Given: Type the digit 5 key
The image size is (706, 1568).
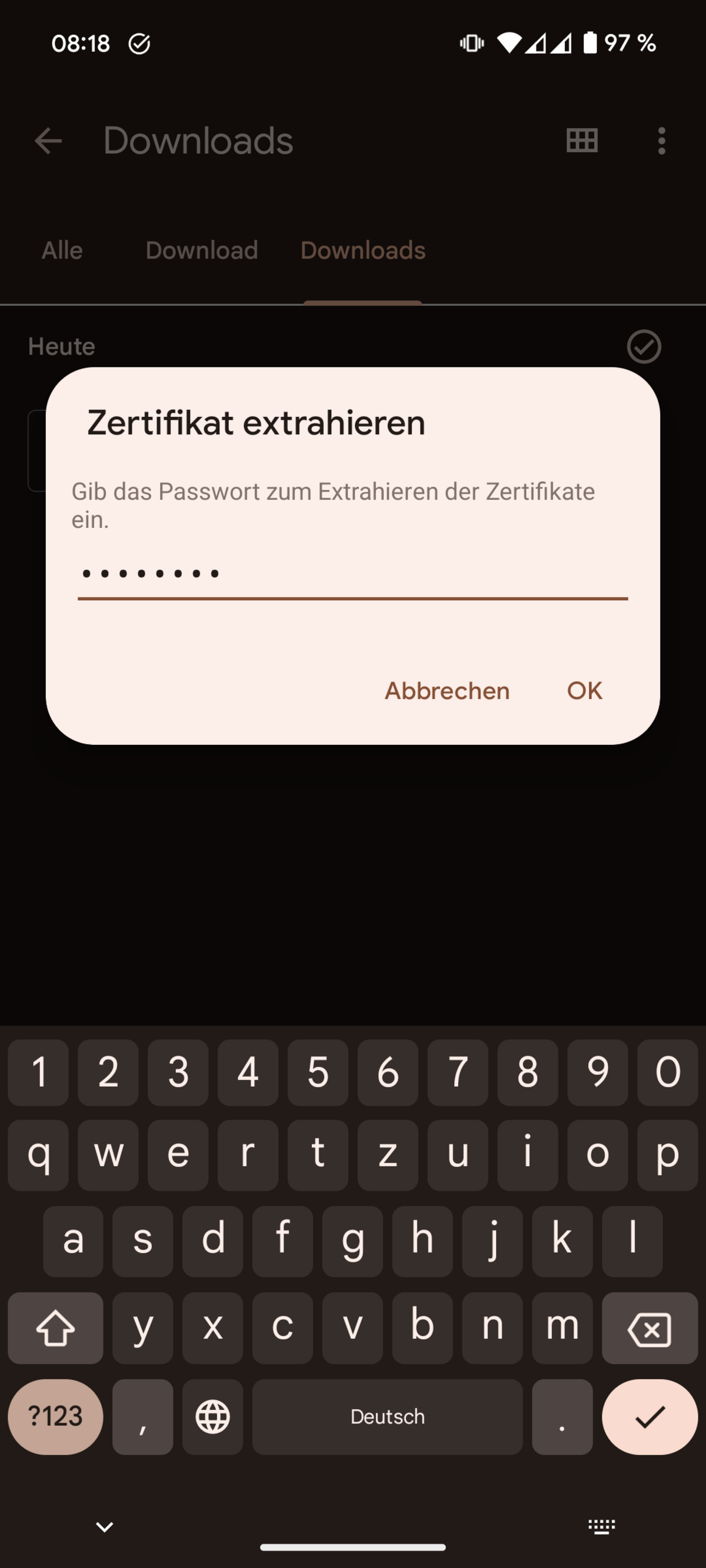Looking at the screenshot, I should pyautogui.click(x=318, y=1072).
